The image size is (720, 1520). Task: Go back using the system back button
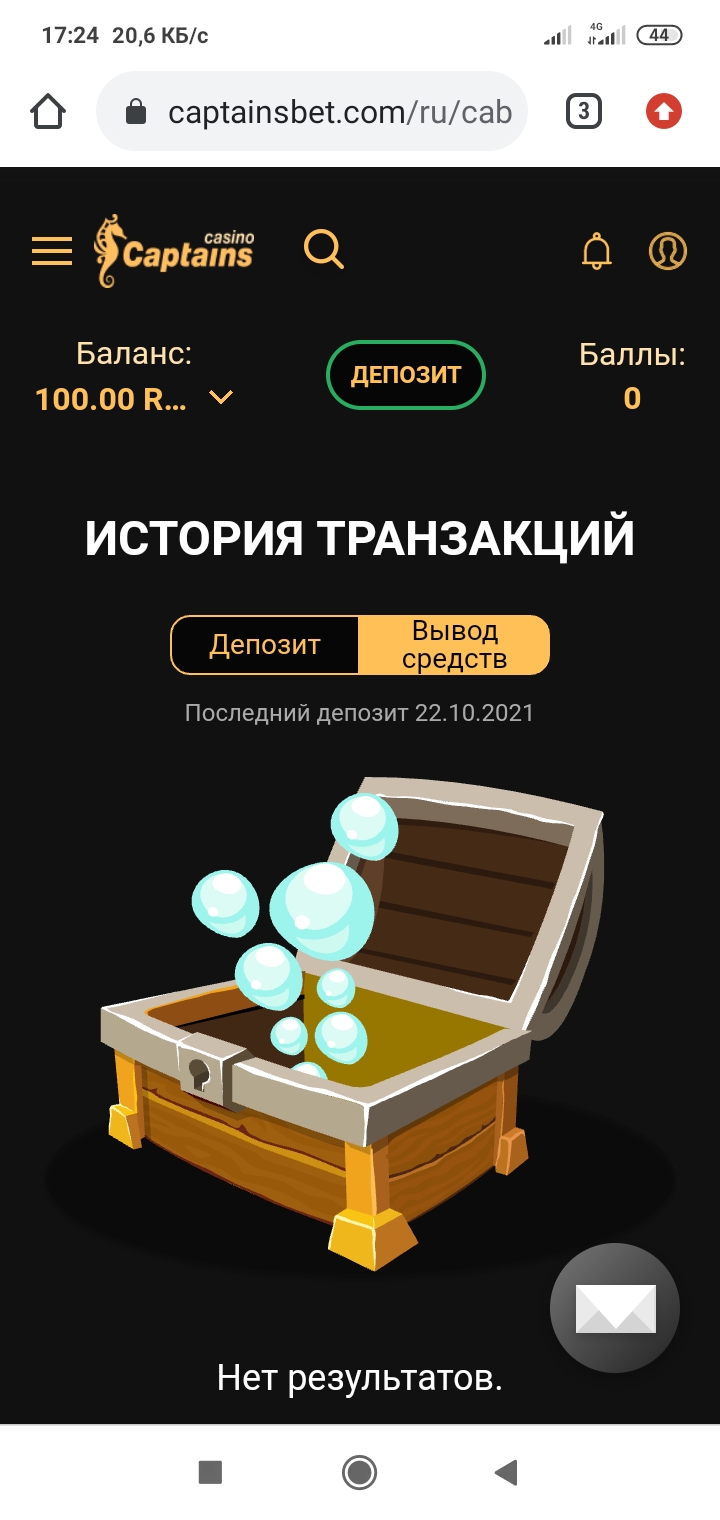coord(506,1472)
